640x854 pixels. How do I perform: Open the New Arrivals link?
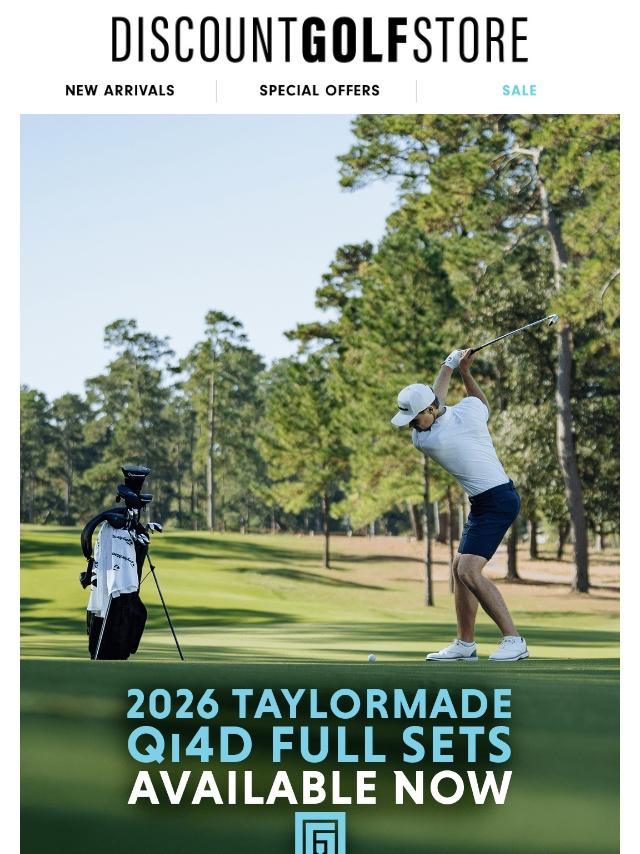pyautogui.click(x=120, y=91)
